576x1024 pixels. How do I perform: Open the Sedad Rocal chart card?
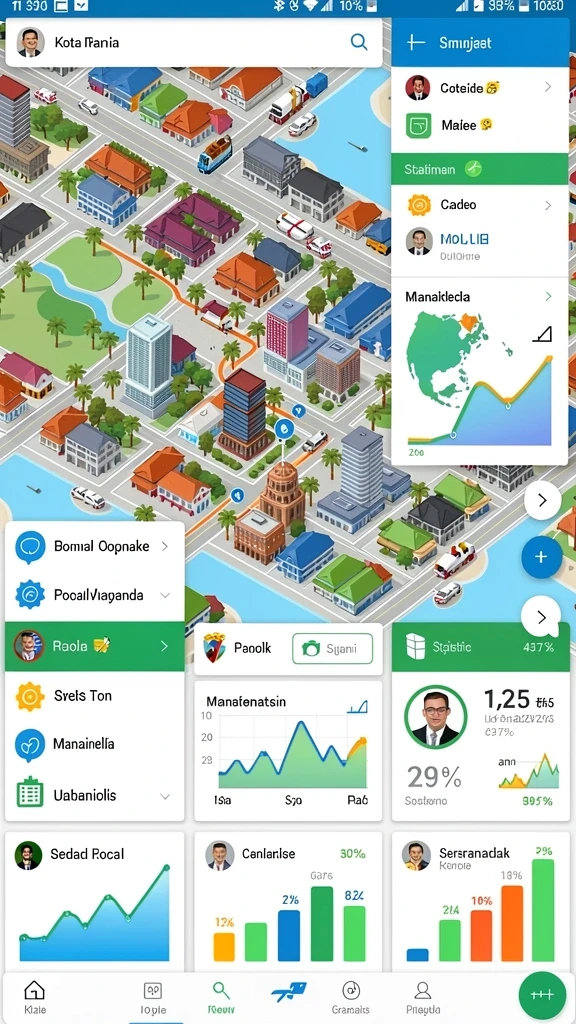point(95,901)
